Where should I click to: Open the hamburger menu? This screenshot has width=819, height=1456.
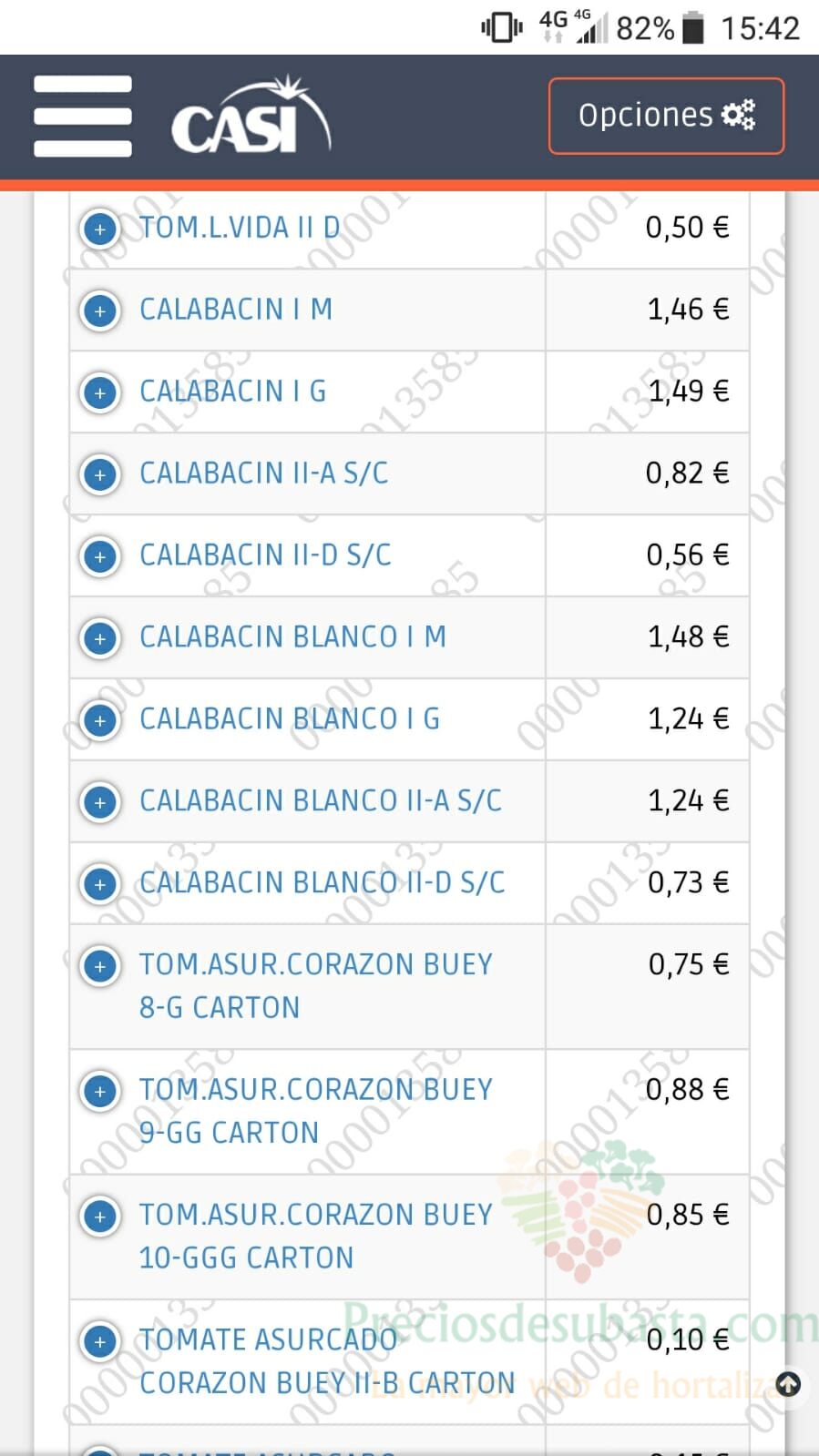(x=83, y=117)
